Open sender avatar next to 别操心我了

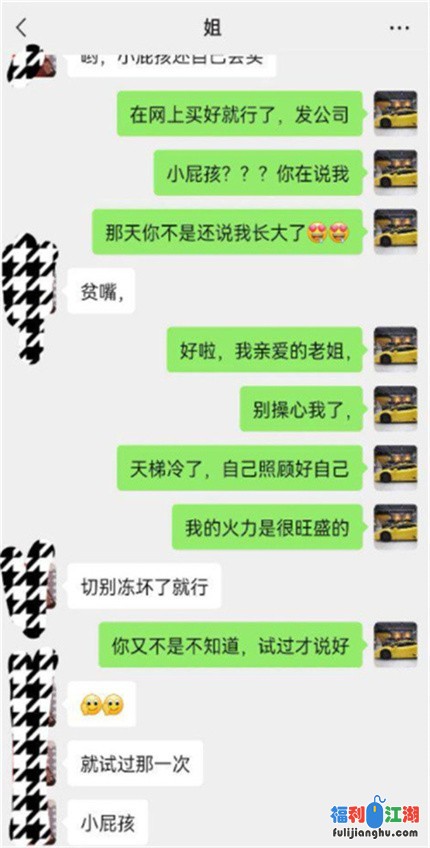(395, 408)
